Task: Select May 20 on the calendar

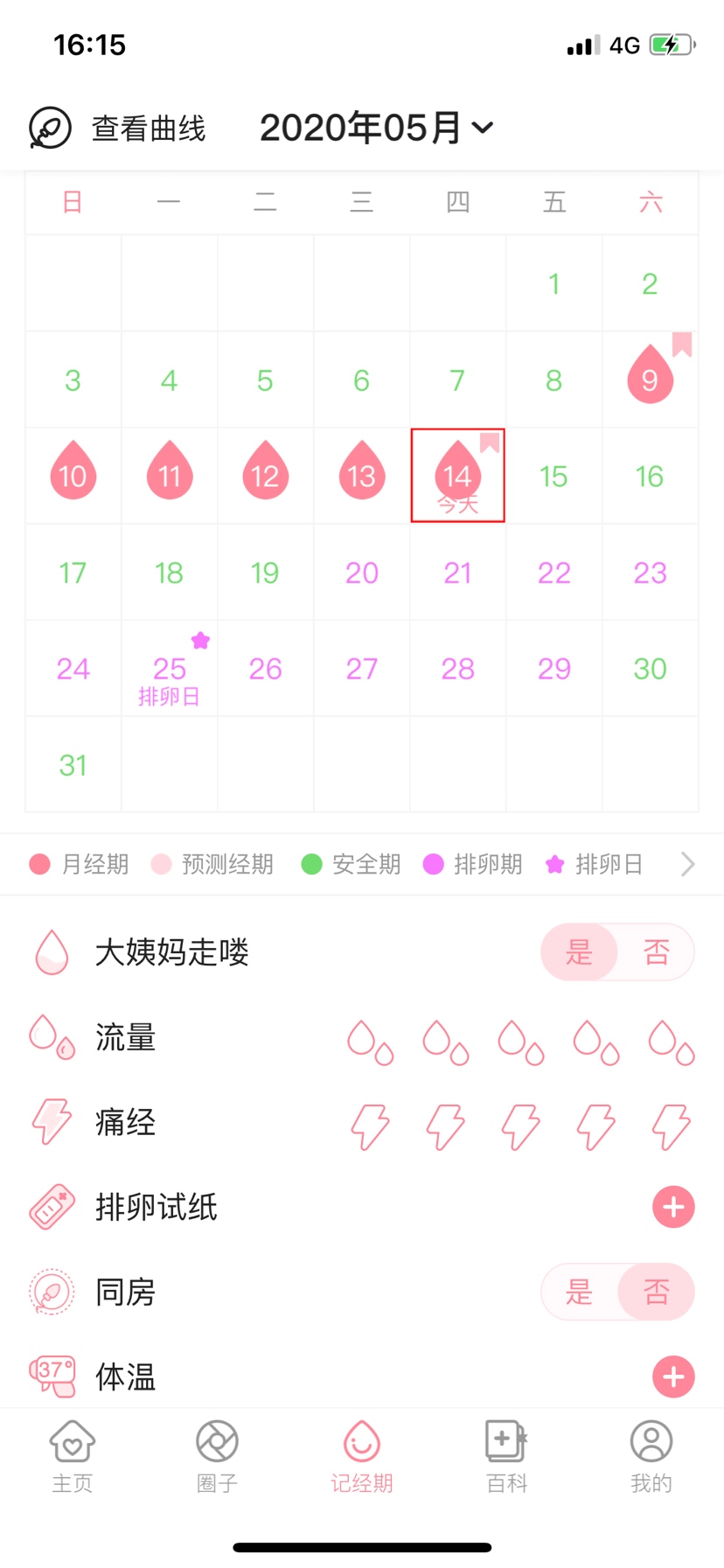Action: pos(361,573)
